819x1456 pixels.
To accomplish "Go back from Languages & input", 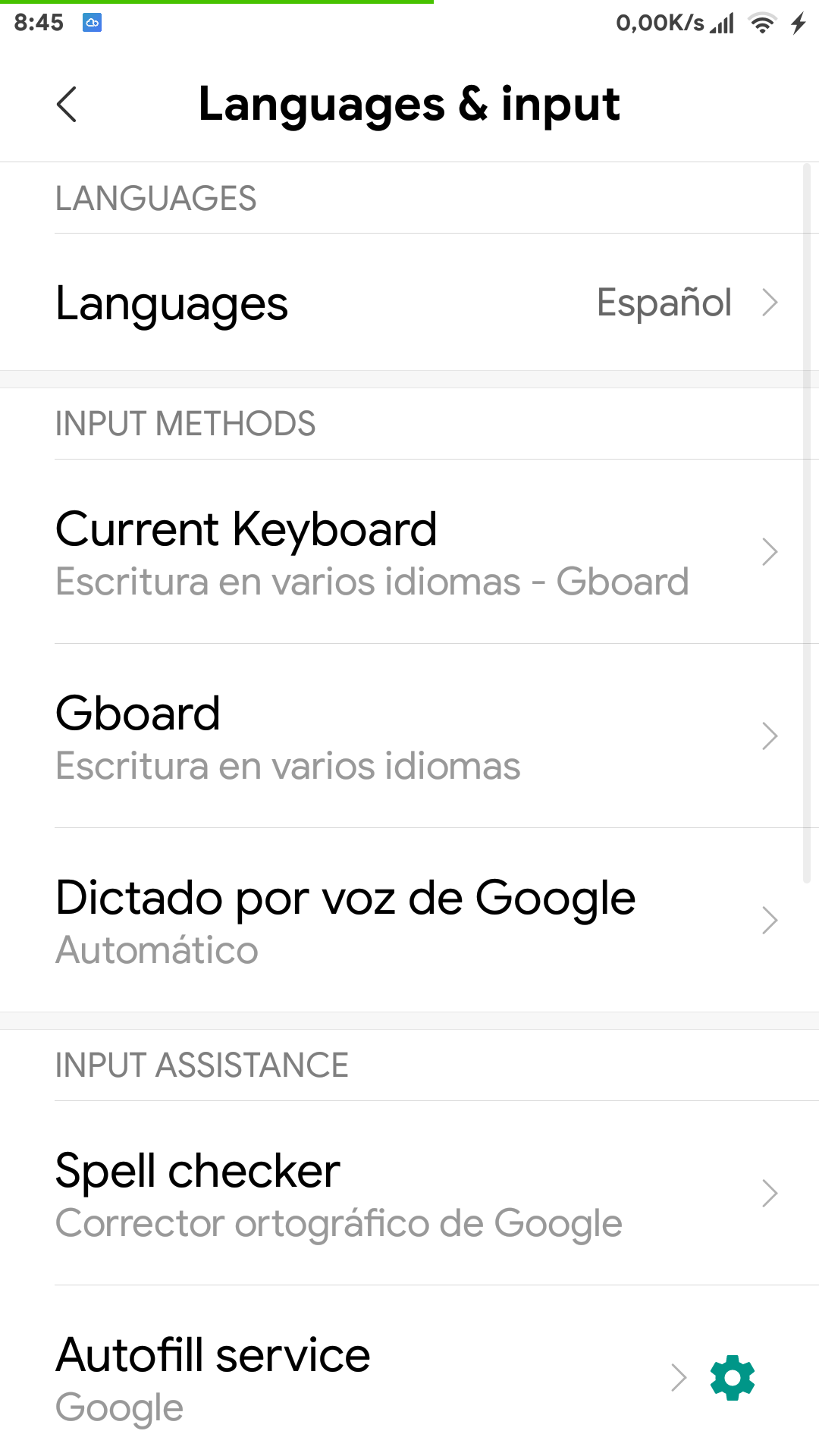I will tap(67, 105).
